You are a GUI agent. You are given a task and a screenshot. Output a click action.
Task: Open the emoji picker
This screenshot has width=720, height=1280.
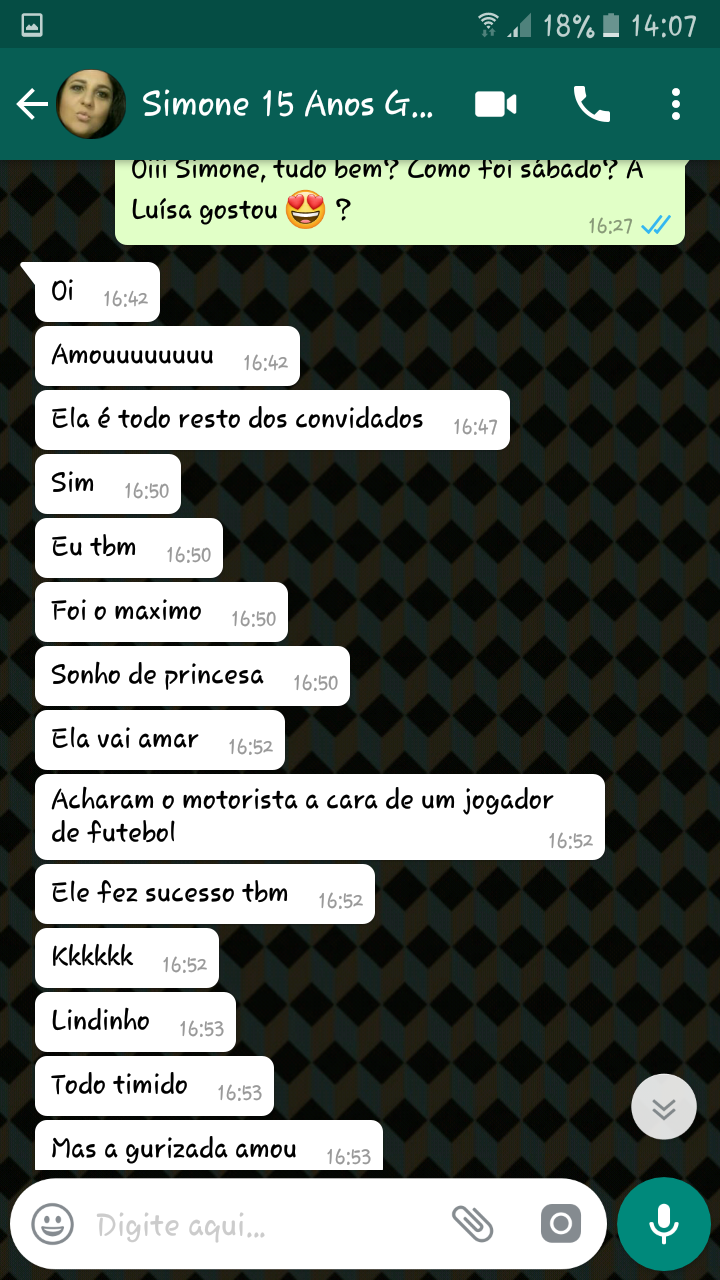[x=52, y=1224]
